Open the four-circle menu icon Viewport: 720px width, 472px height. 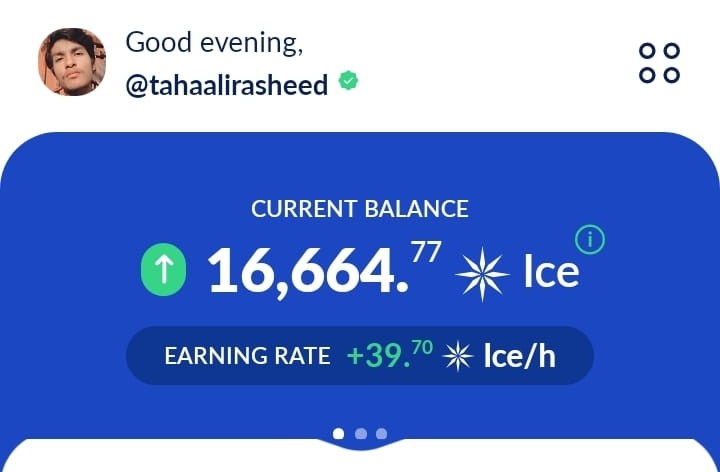point(659,62)
